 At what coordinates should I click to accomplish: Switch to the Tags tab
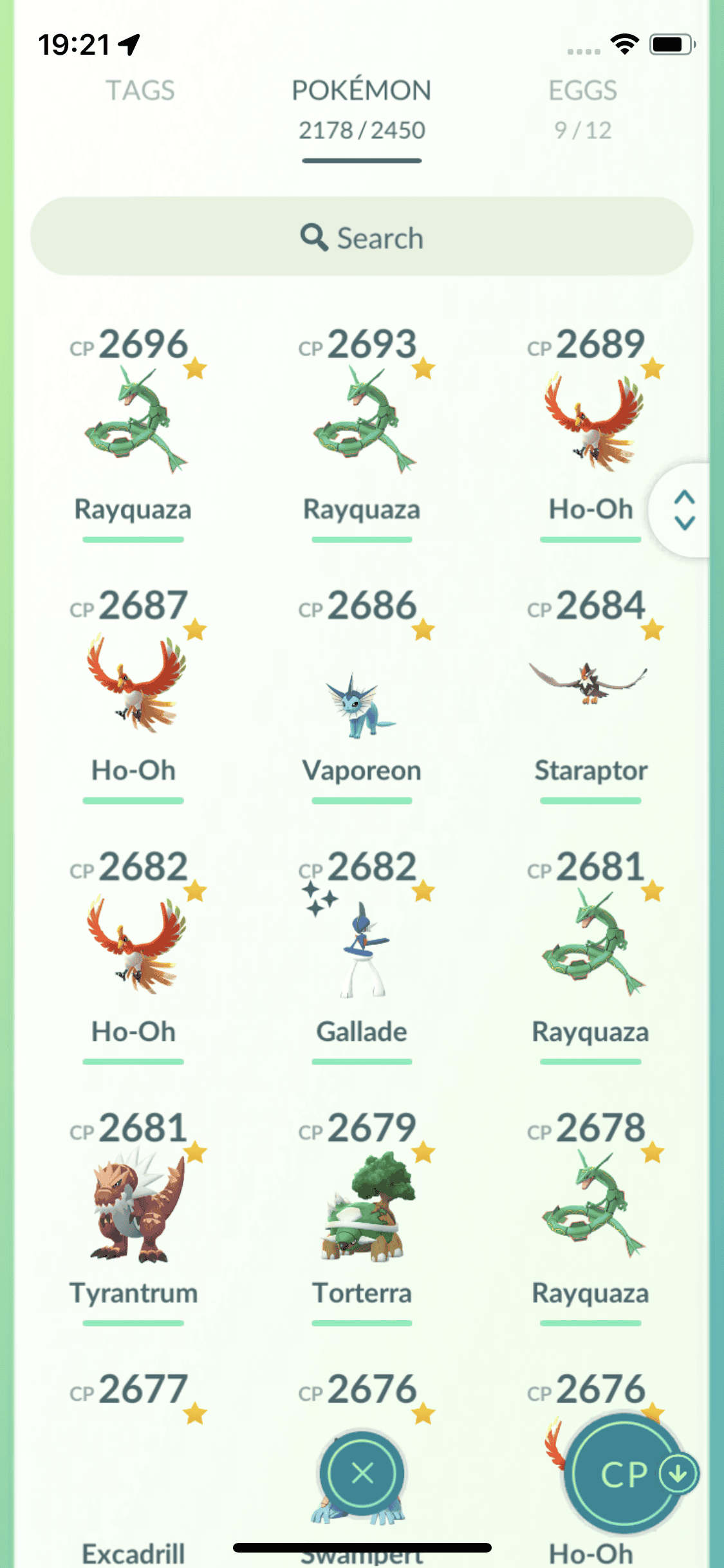coord(140,91)
